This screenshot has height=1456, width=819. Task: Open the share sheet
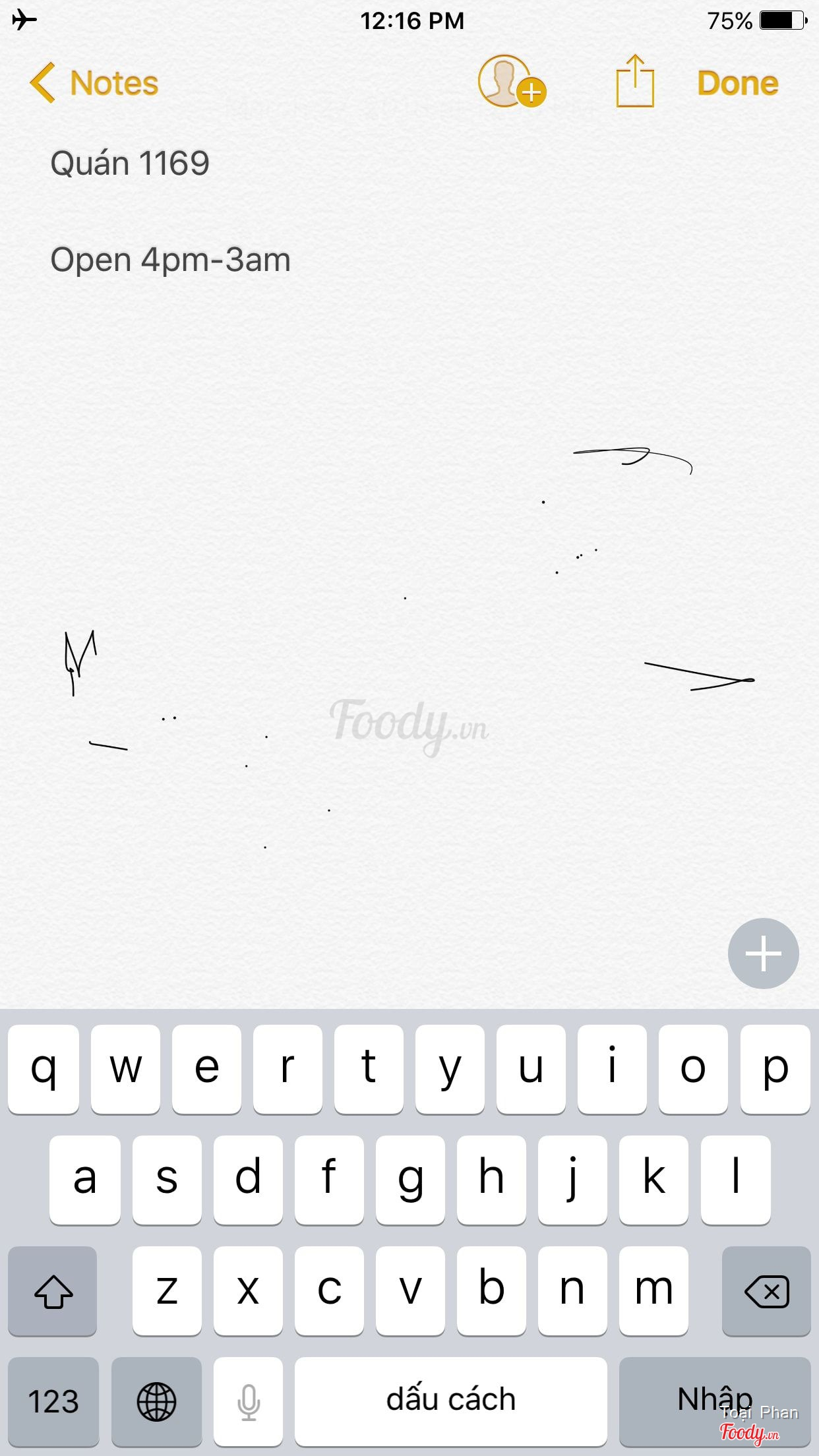634,82
